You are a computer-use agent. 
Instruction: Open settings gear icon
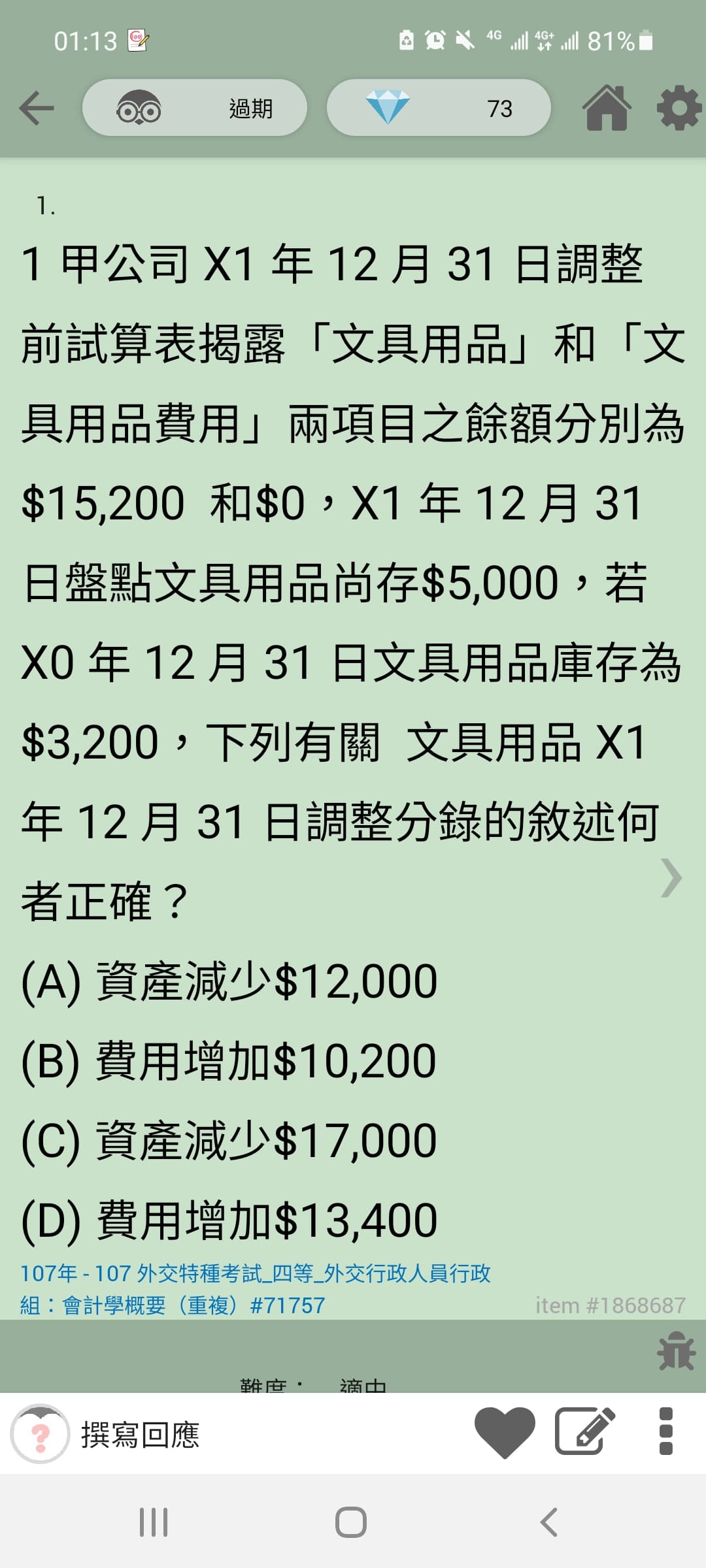point(679,108)
